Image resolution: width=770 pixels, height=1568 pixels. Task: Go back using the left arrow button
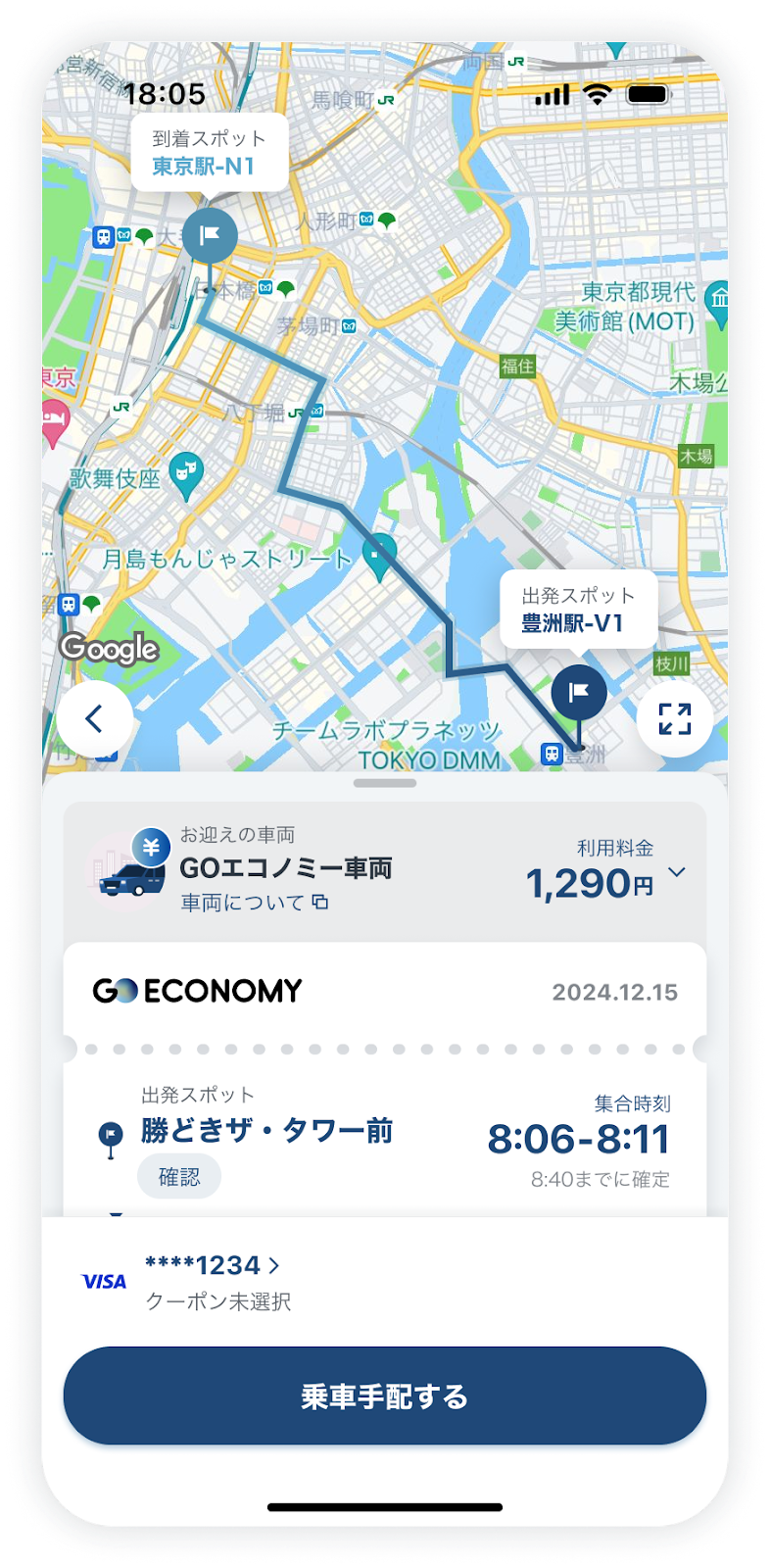94,719
